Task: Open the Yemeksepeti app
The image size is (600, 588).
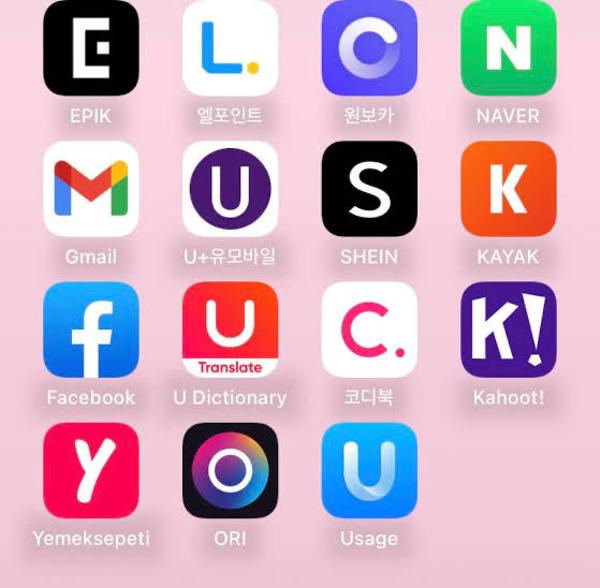Action: [91, 471]
